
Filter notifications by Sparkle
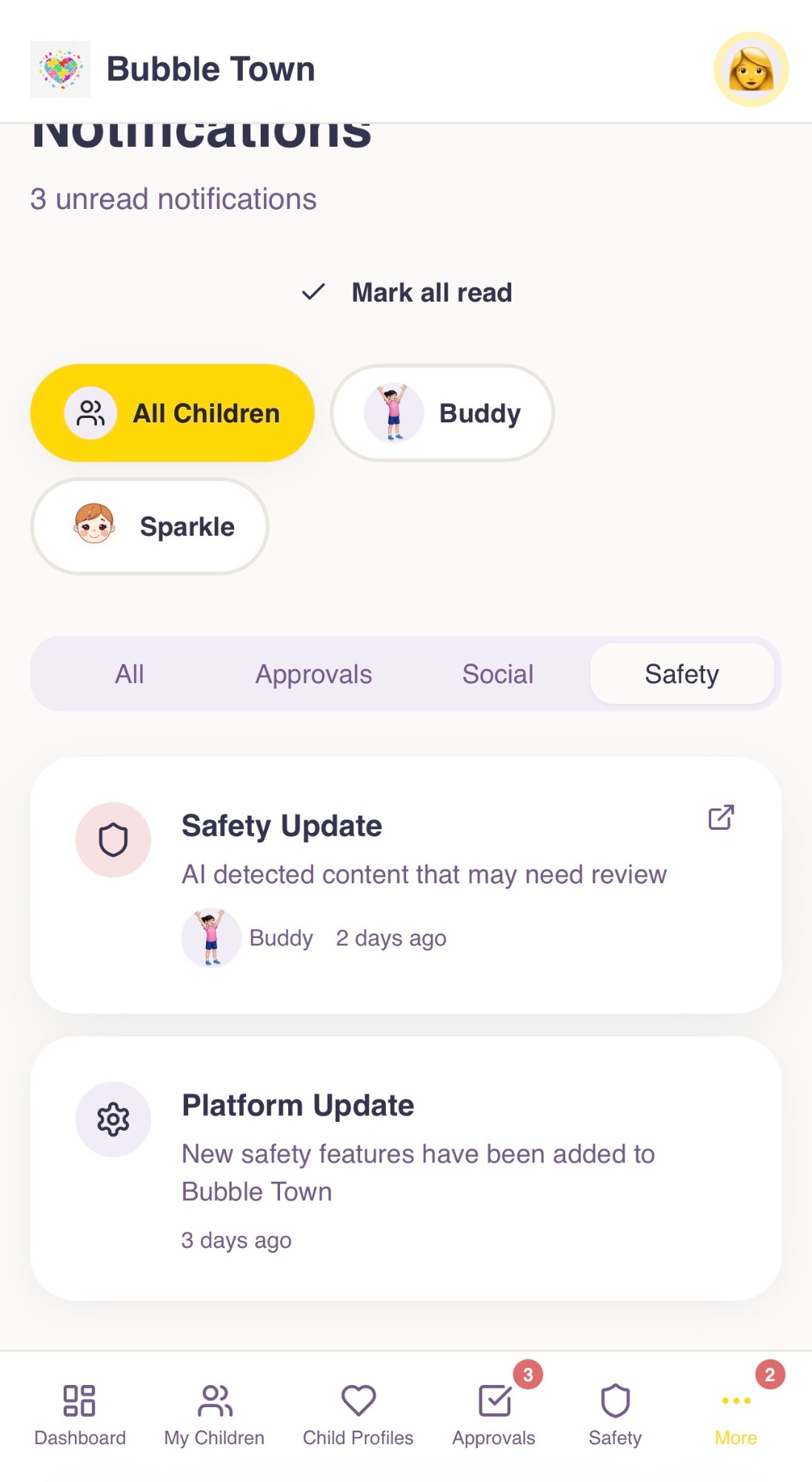[x=150, y=527]
